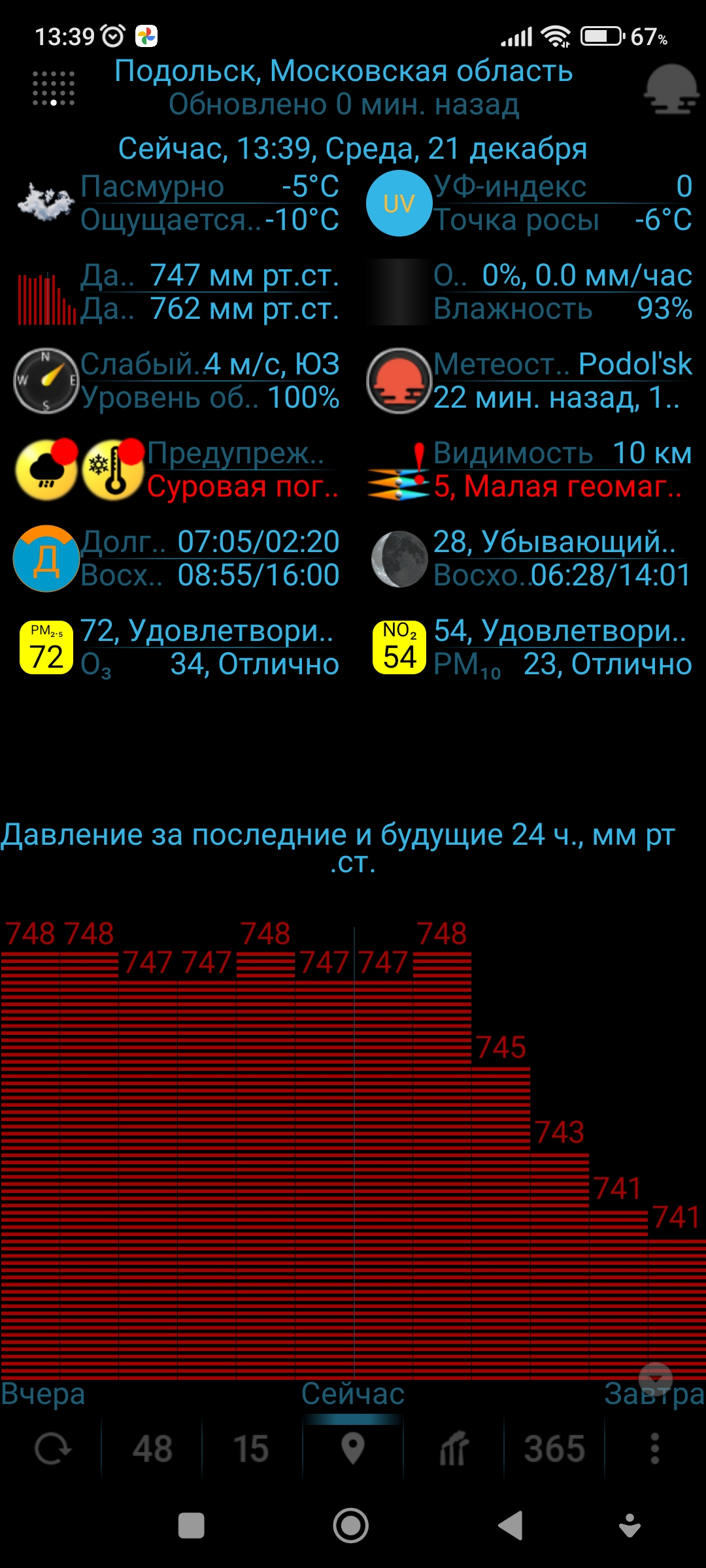
Task: Open the Podol'sk weather station details
Action: click(x=529, y=381)
